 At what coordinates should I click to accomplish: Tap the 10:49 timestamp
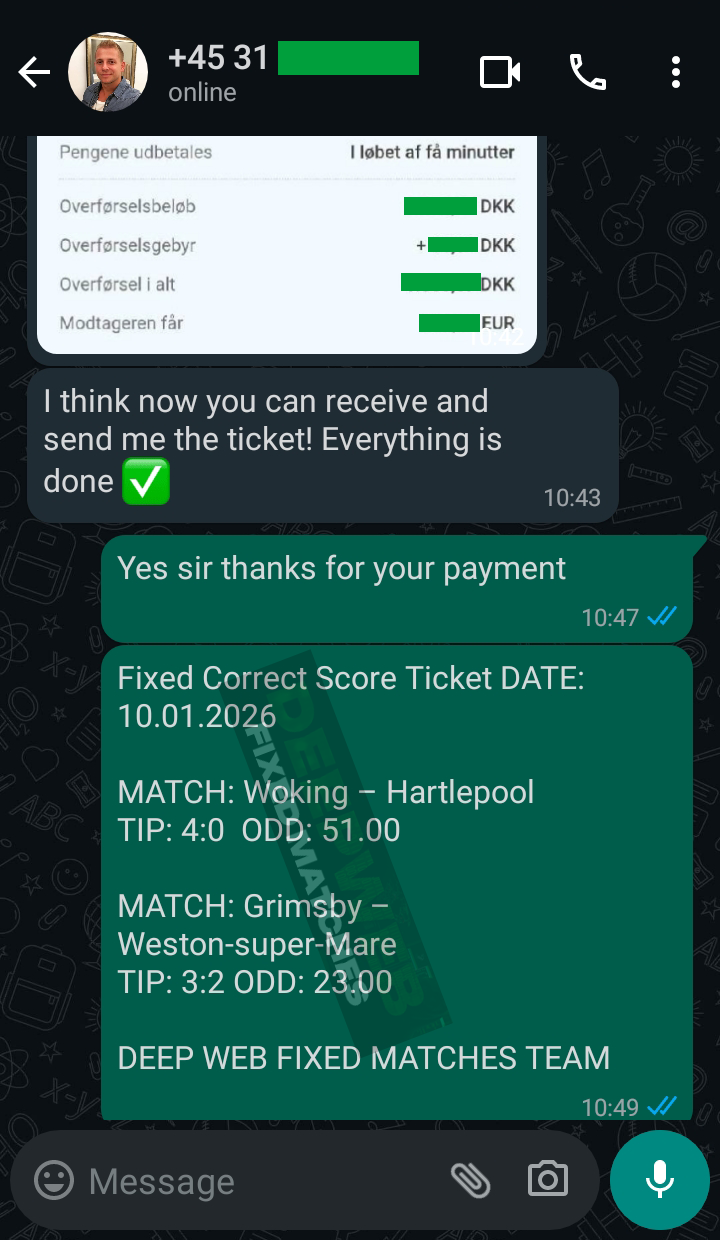[x=613, y=1107]
